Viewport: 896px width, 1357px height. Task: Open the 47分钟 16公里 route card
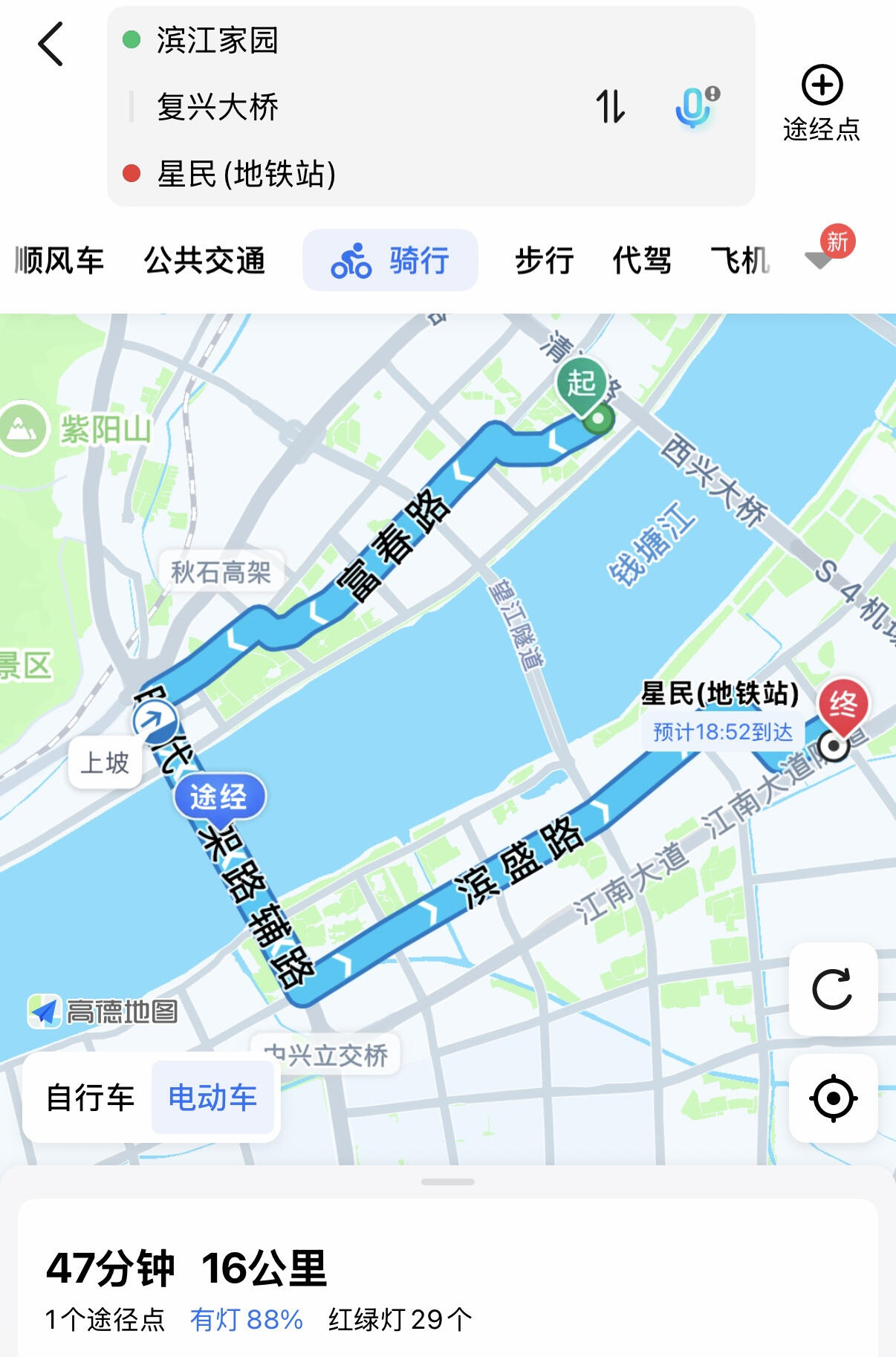[x=447, y=1286]
